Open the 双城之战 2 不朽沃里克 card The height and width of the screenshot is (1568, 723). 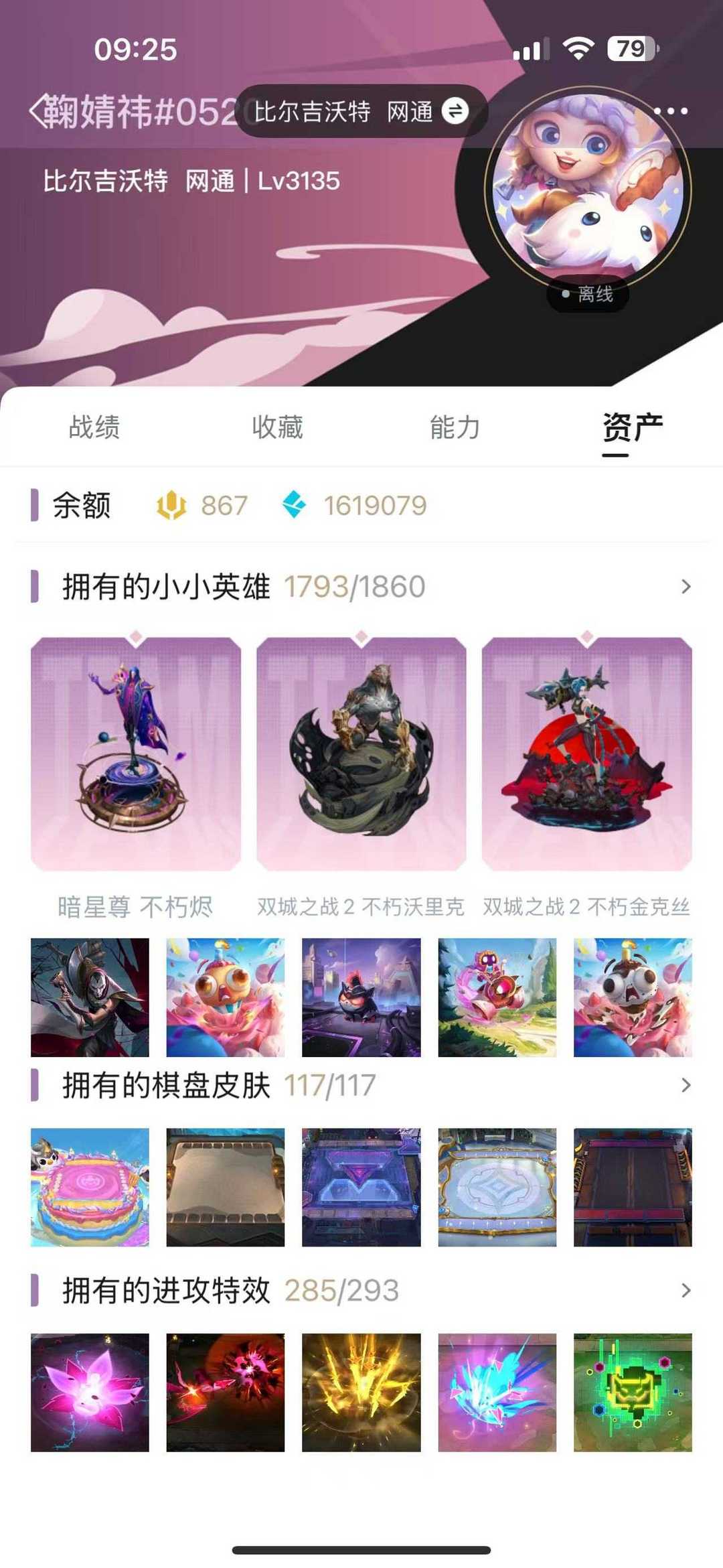tap(361, 754)
